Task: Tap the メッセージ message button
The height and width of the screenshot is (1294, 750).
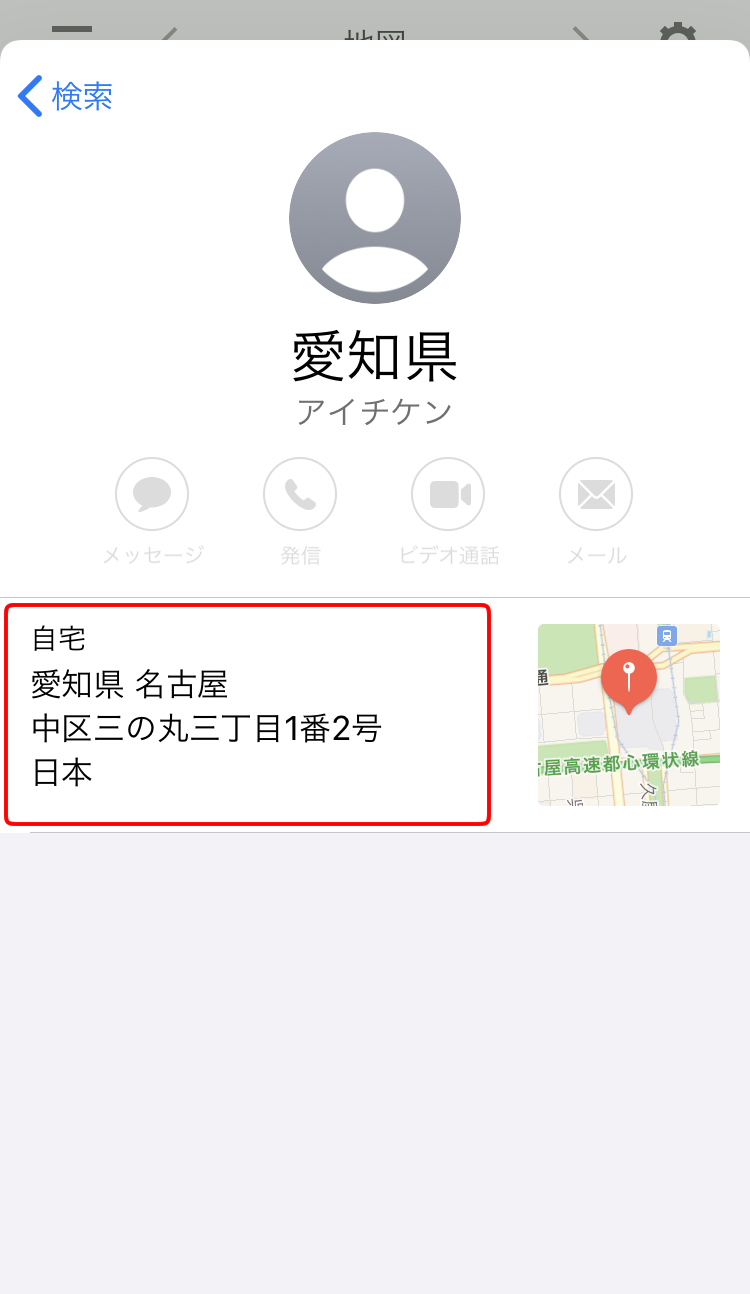Action: click(152, 494)
